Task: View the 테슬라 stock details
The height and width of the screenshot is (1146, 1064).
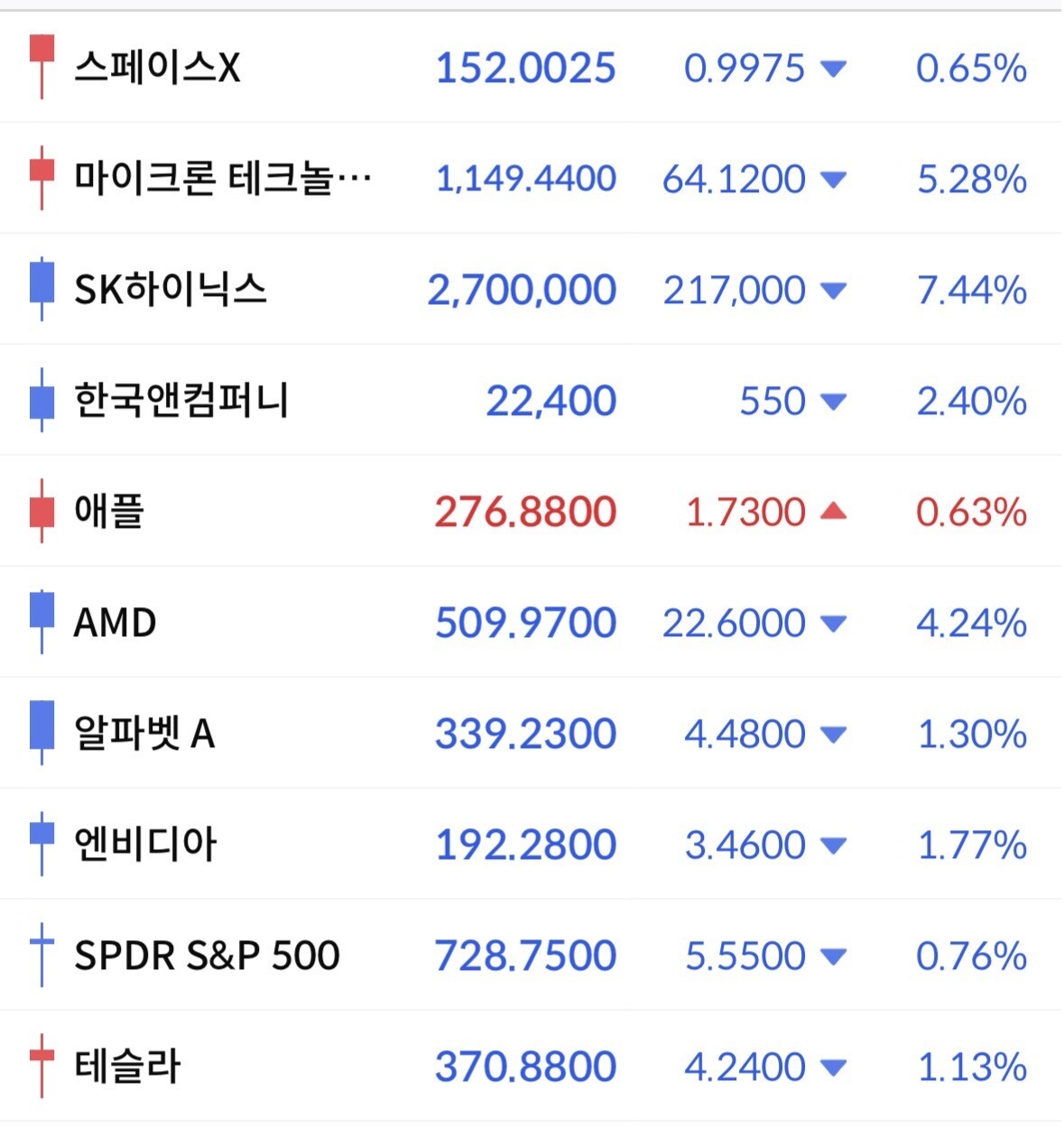Action: click(532, 1066)
